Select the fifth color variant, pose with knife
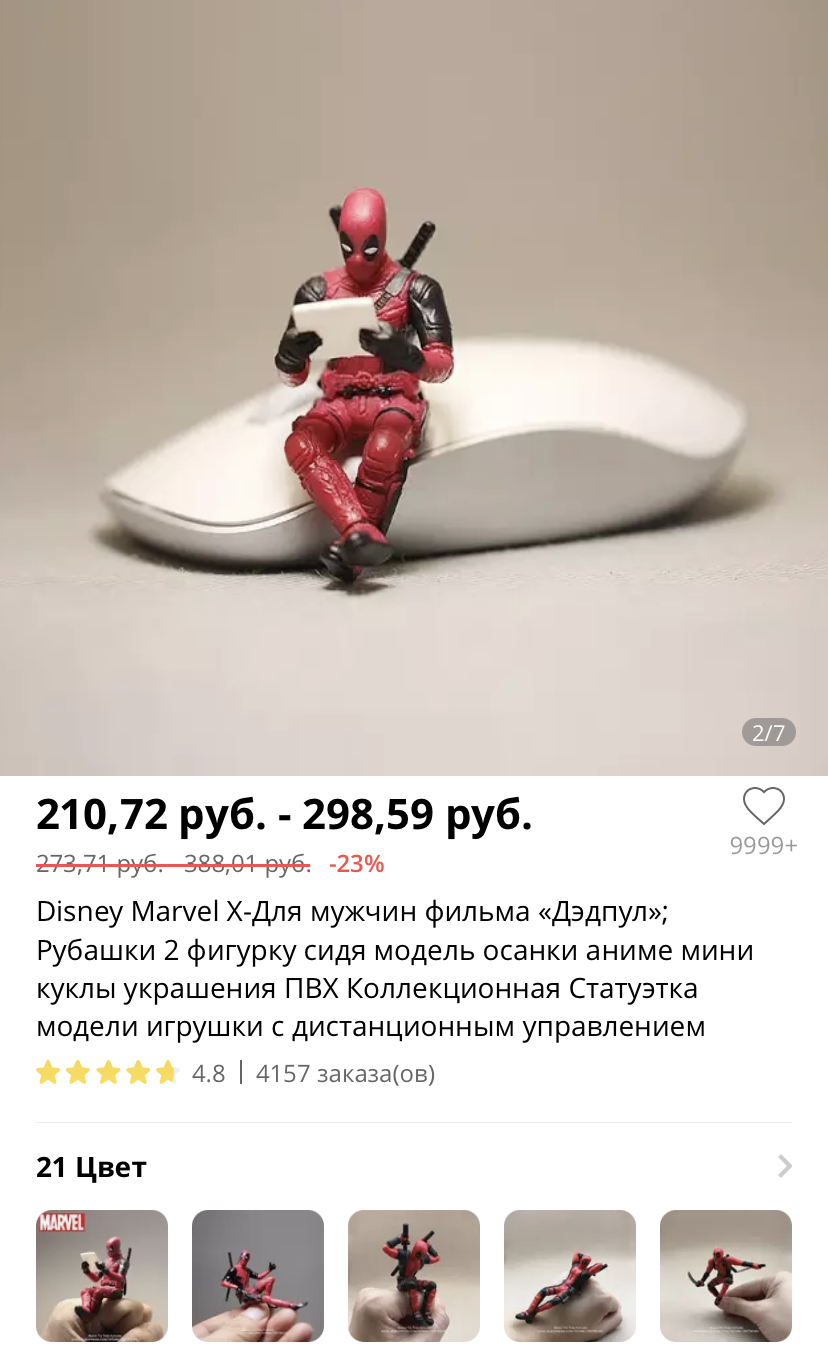The height and width of the screenshot is (1352, 828). tap(726, 1275)
